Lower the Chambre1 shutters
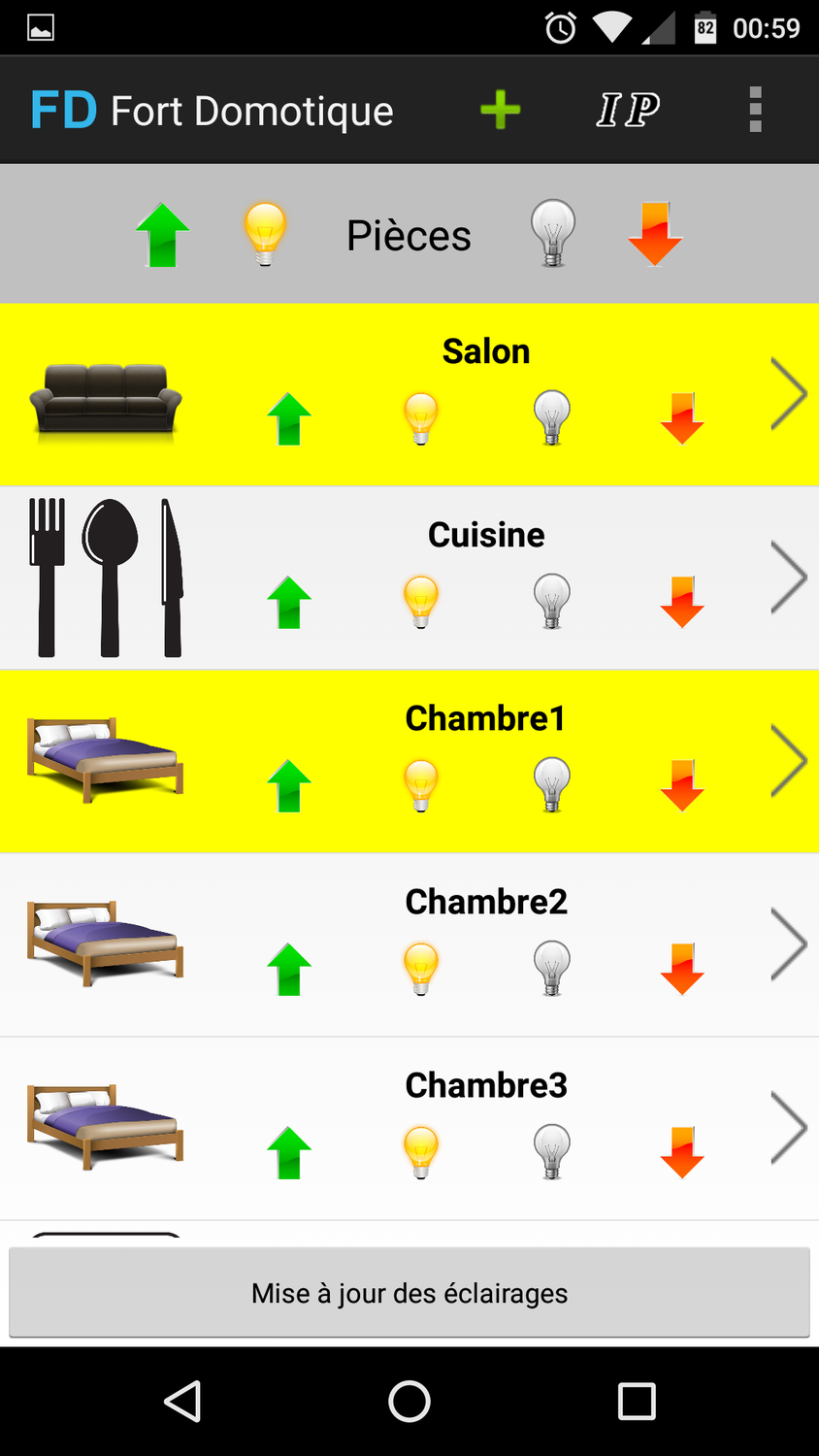 click(x=682, y=786)
